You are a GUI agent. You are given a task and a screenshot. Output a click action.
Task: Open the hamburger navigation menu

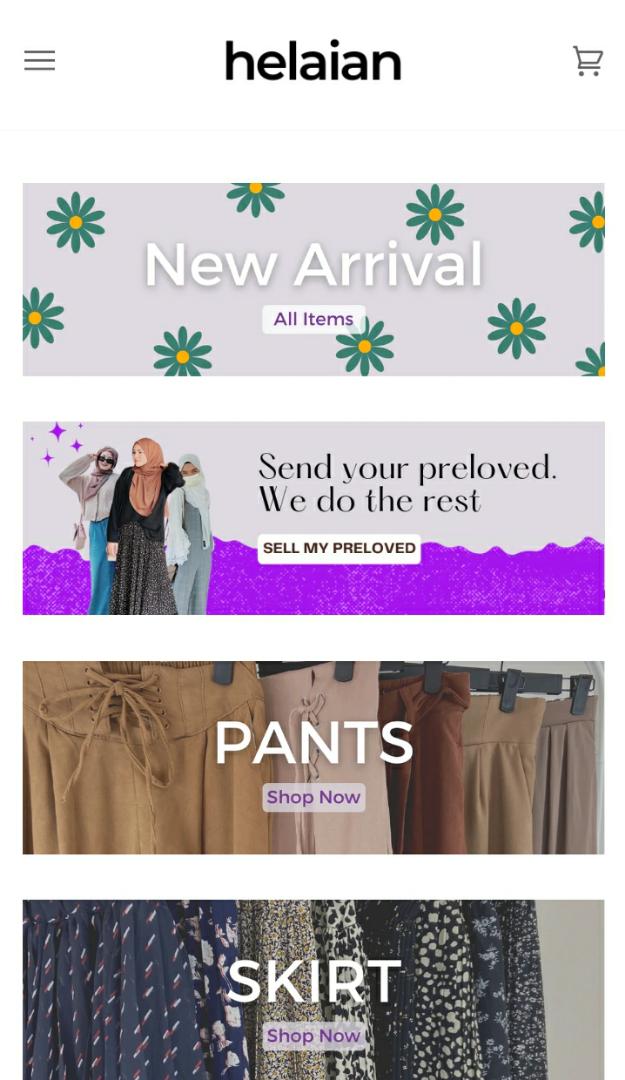click(39, 61)
